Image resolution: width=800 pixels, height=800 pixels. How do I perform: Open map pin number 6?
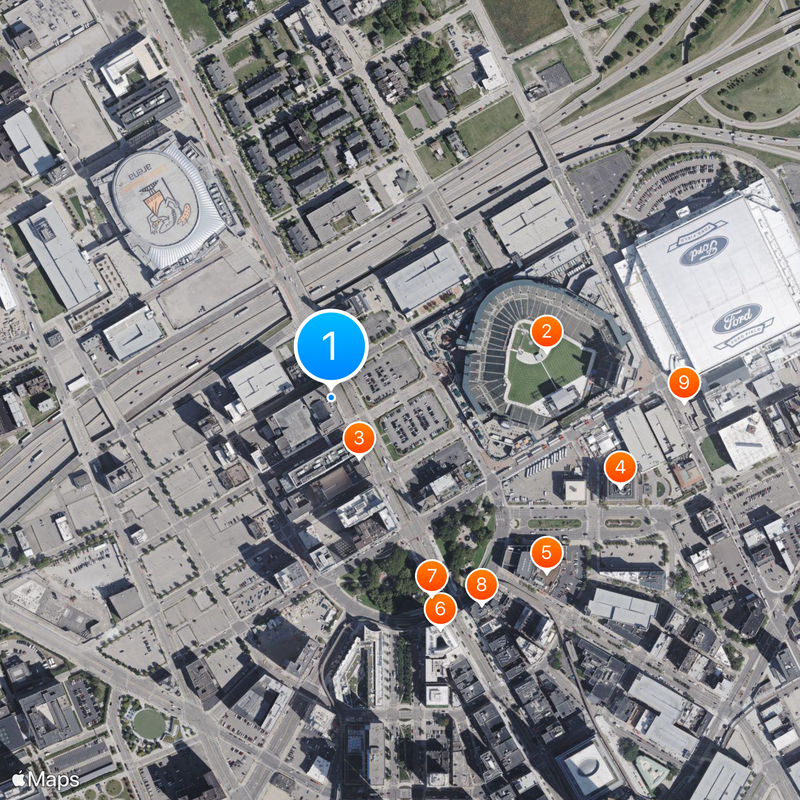[440, 606]
